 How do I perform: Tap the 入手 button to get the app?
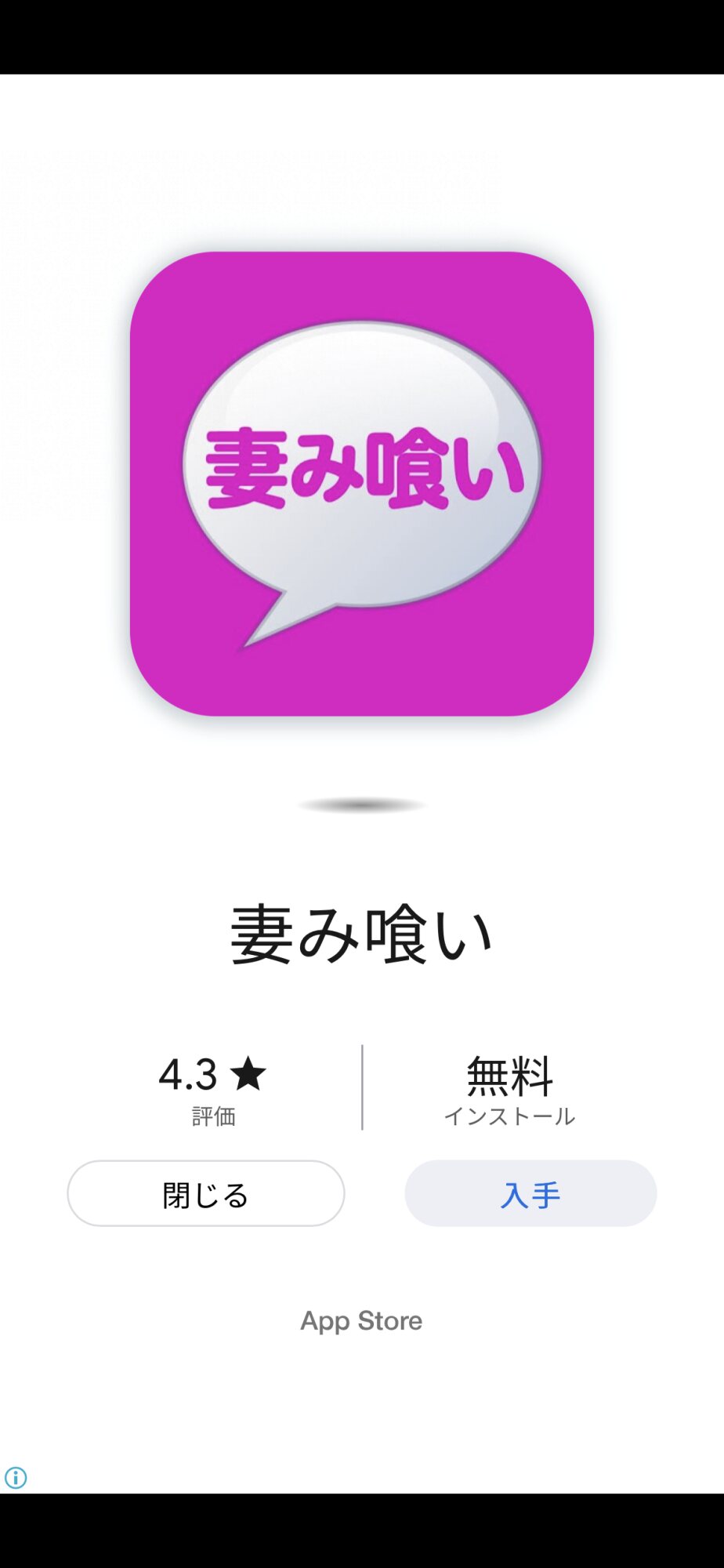click(x=530, y=1193)
